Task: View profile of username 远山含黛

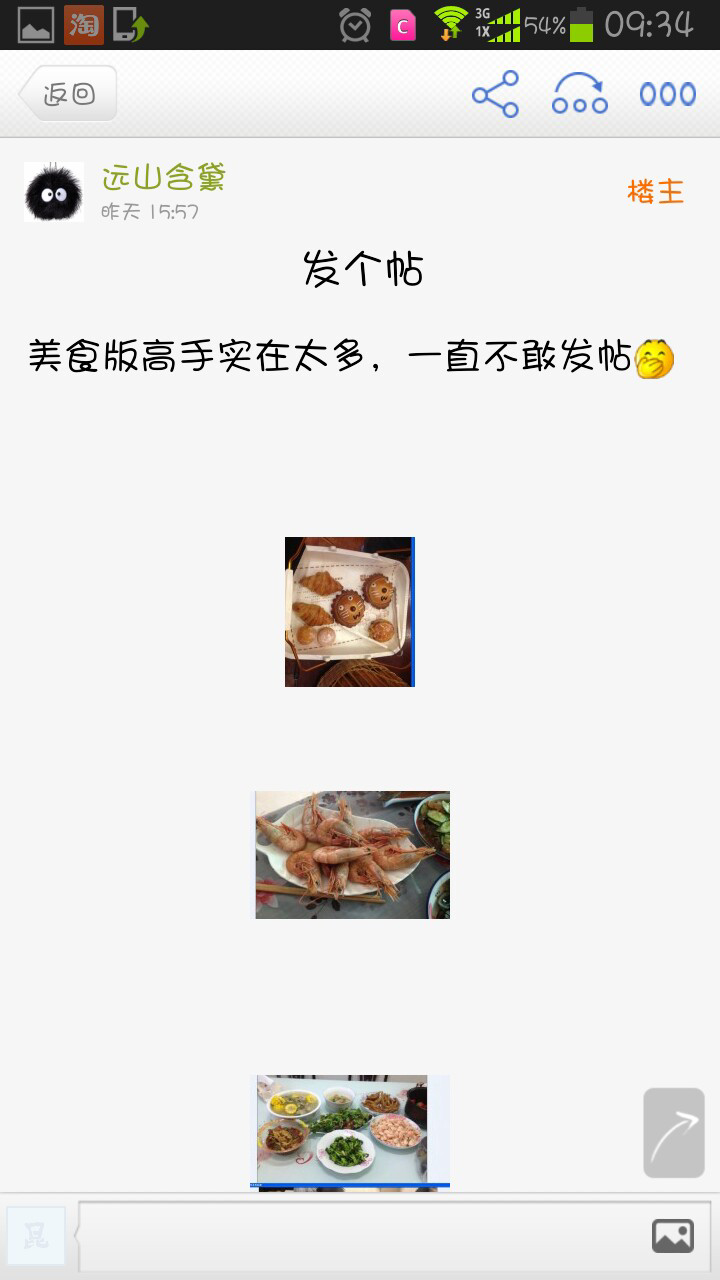Action: [x=163, y=178]
